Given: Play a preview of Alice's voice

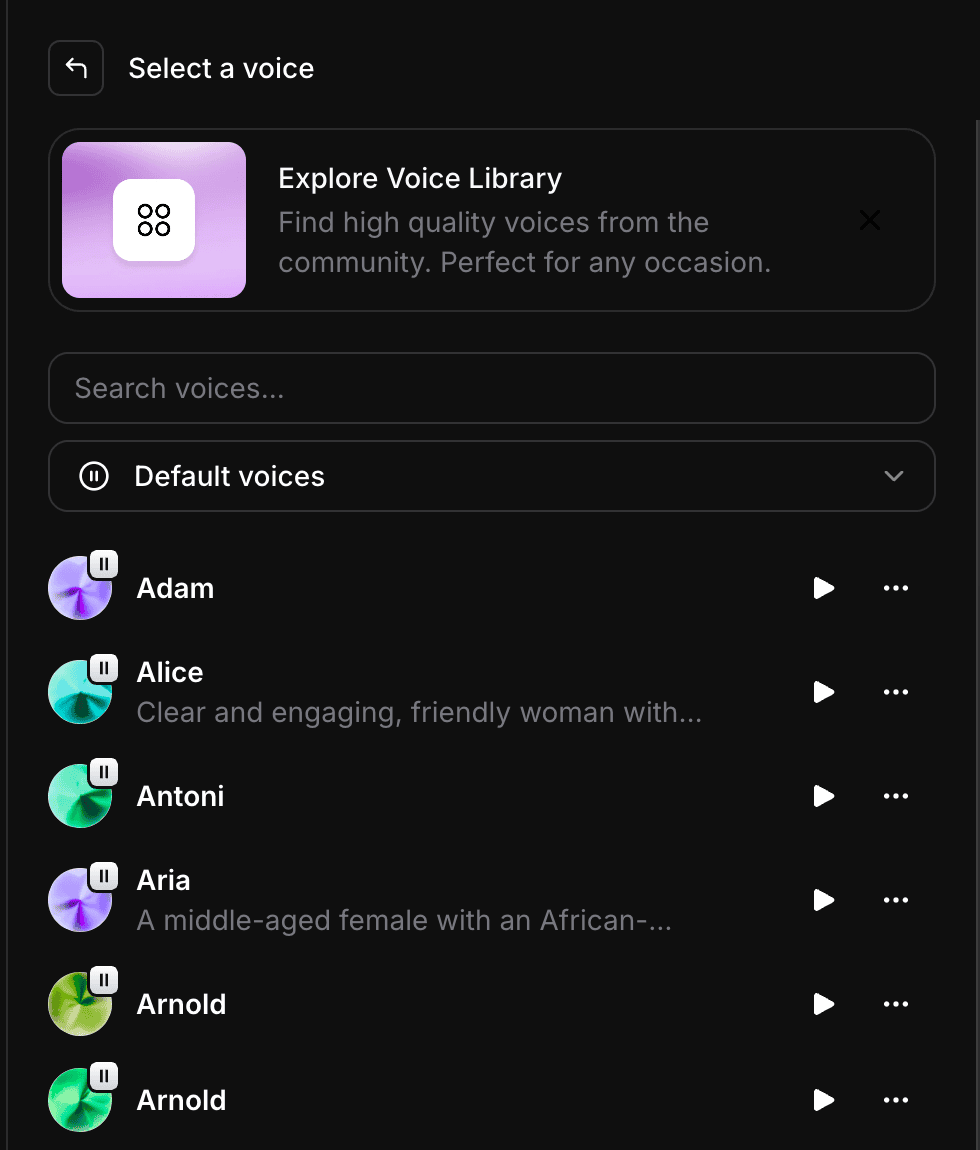Looking at the screenshot, I should tap(823, 692).
